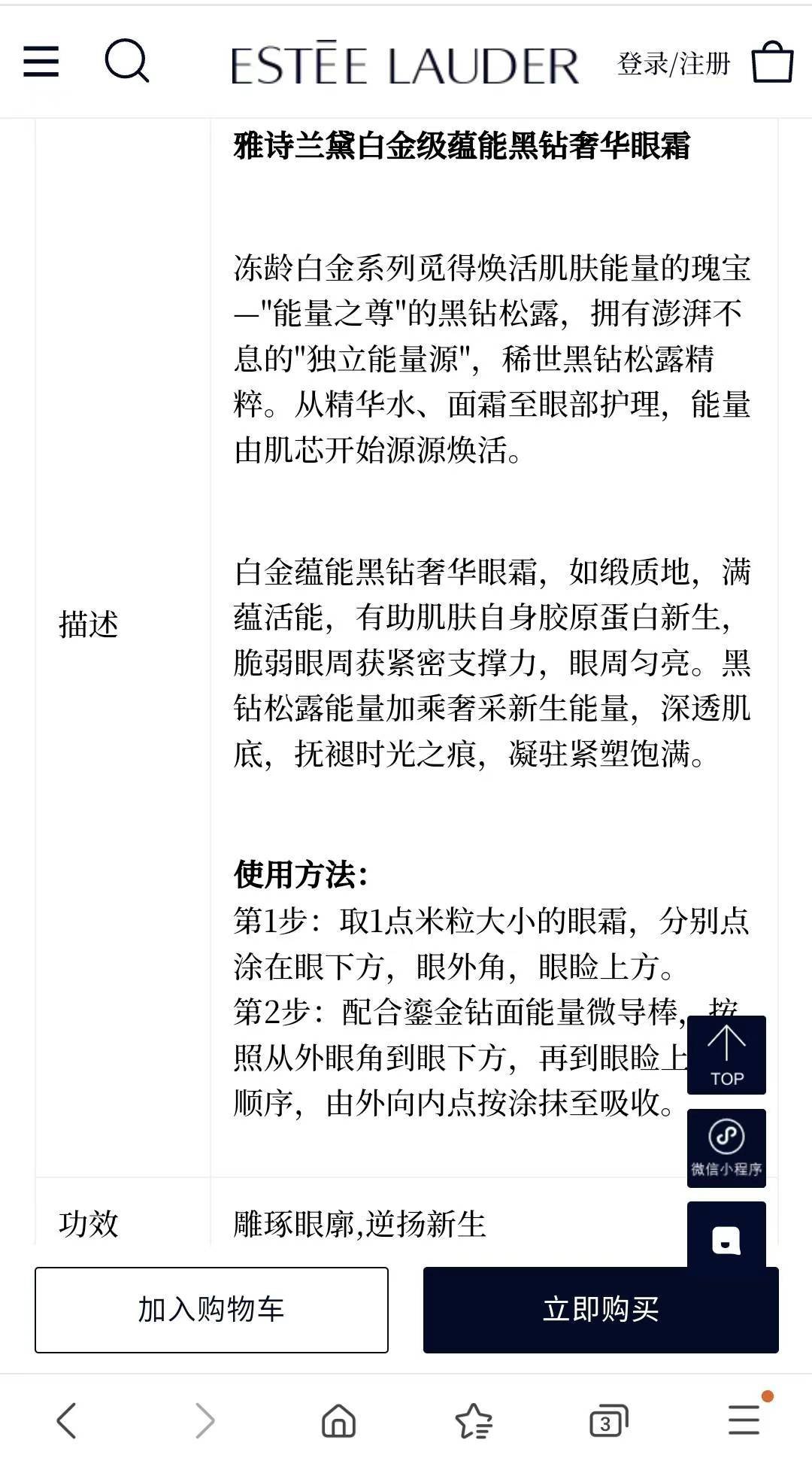Open the browser tabs switcher
This screenshot has width=812, height=1467.
coord(607,1420)
